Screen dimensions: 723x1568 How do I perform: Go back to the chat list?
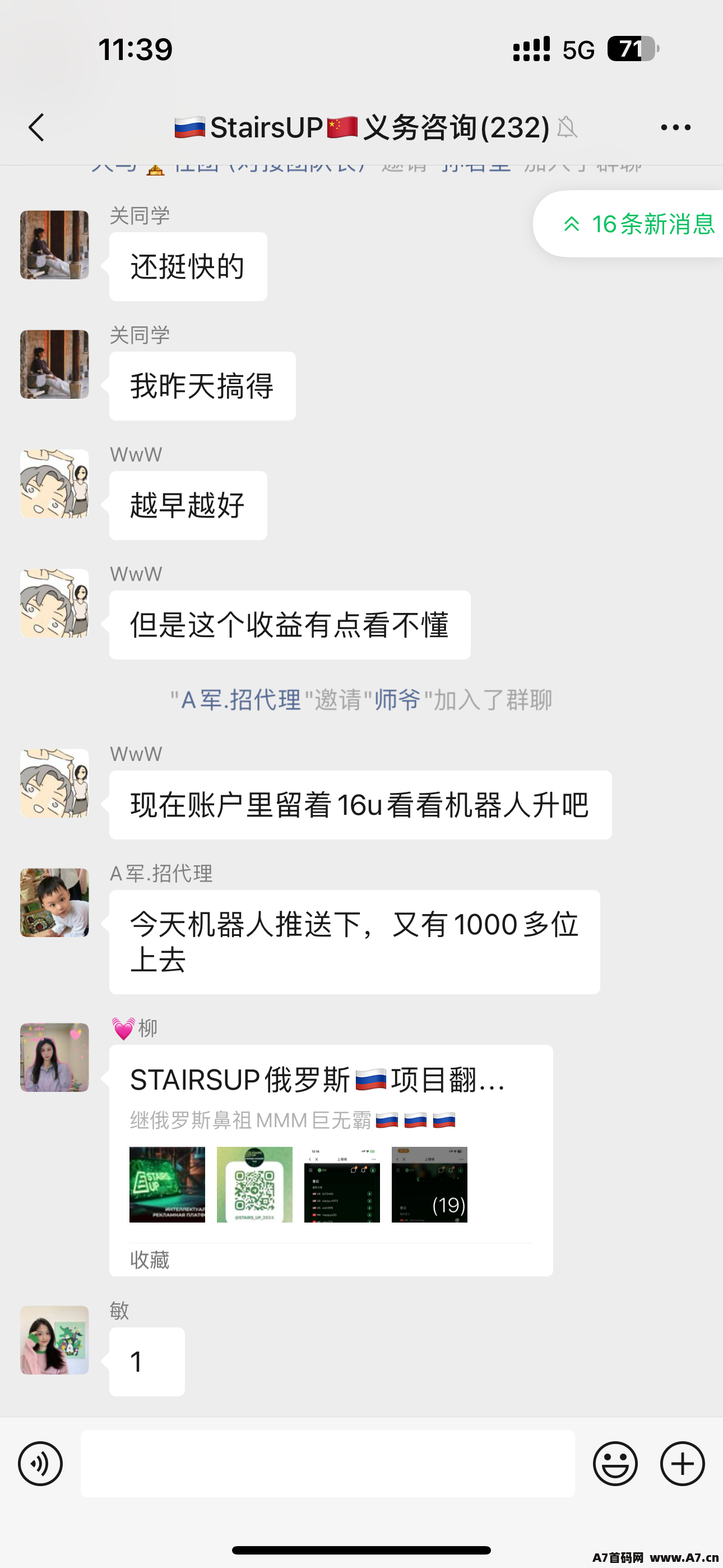(x=37, y=127)
